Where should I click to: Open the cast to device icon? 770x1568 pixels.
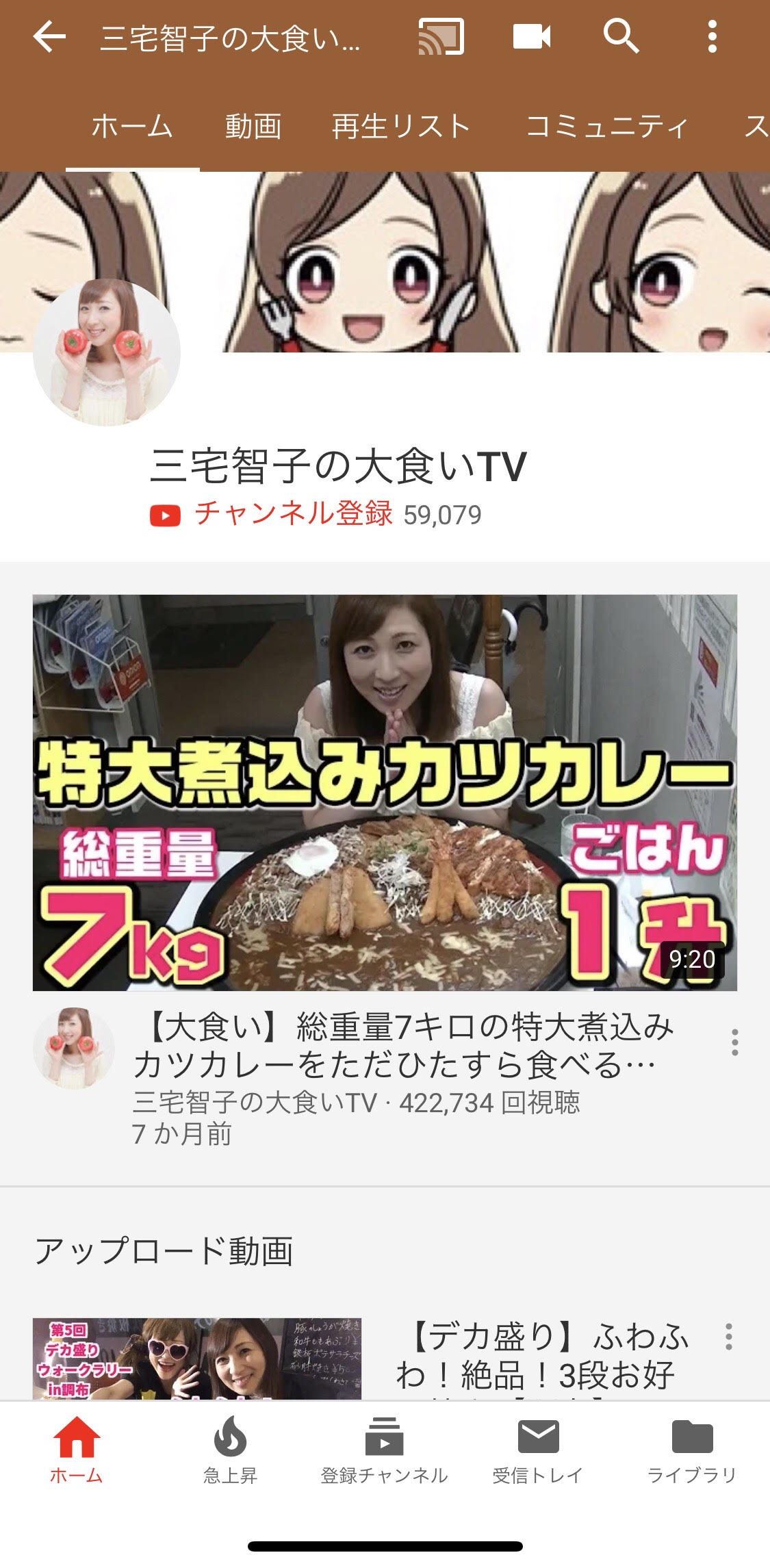441,36
